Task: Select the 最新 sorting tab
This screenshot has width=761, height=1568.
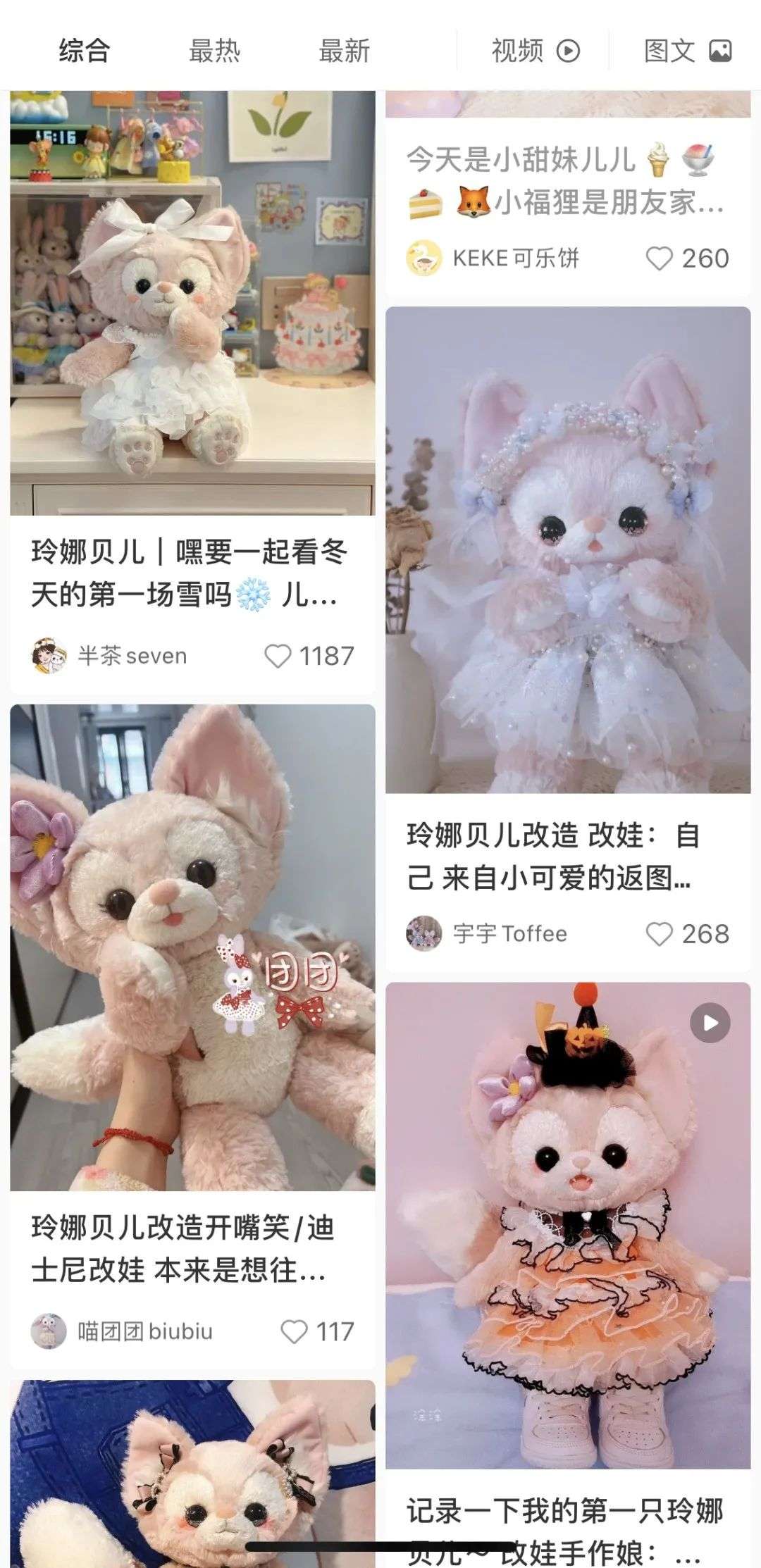Action: 344,51
